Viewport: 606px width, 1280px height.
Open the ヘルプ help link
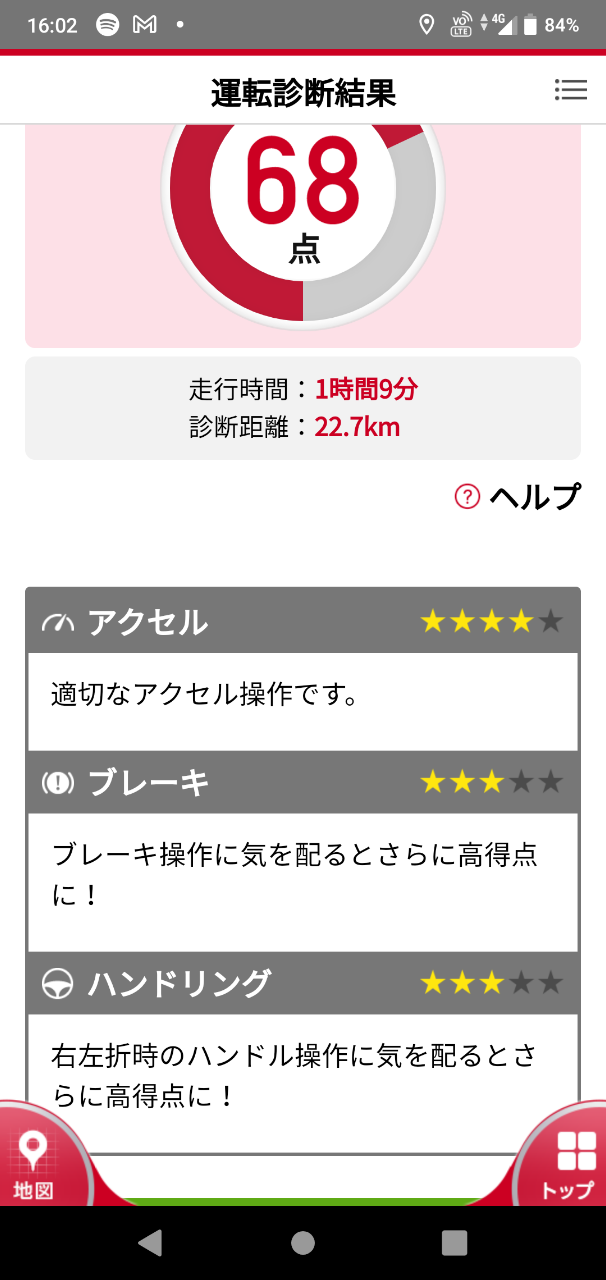[x=517, y=496]
